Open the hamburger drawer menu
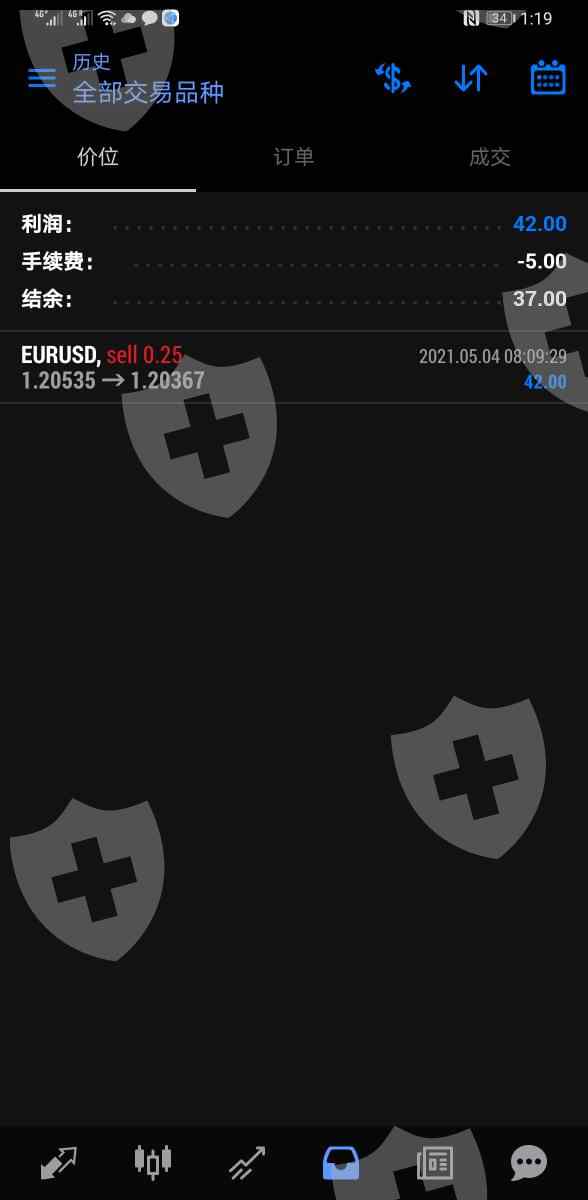Screen dimensions: 588x1200 [x=42, y=78]
